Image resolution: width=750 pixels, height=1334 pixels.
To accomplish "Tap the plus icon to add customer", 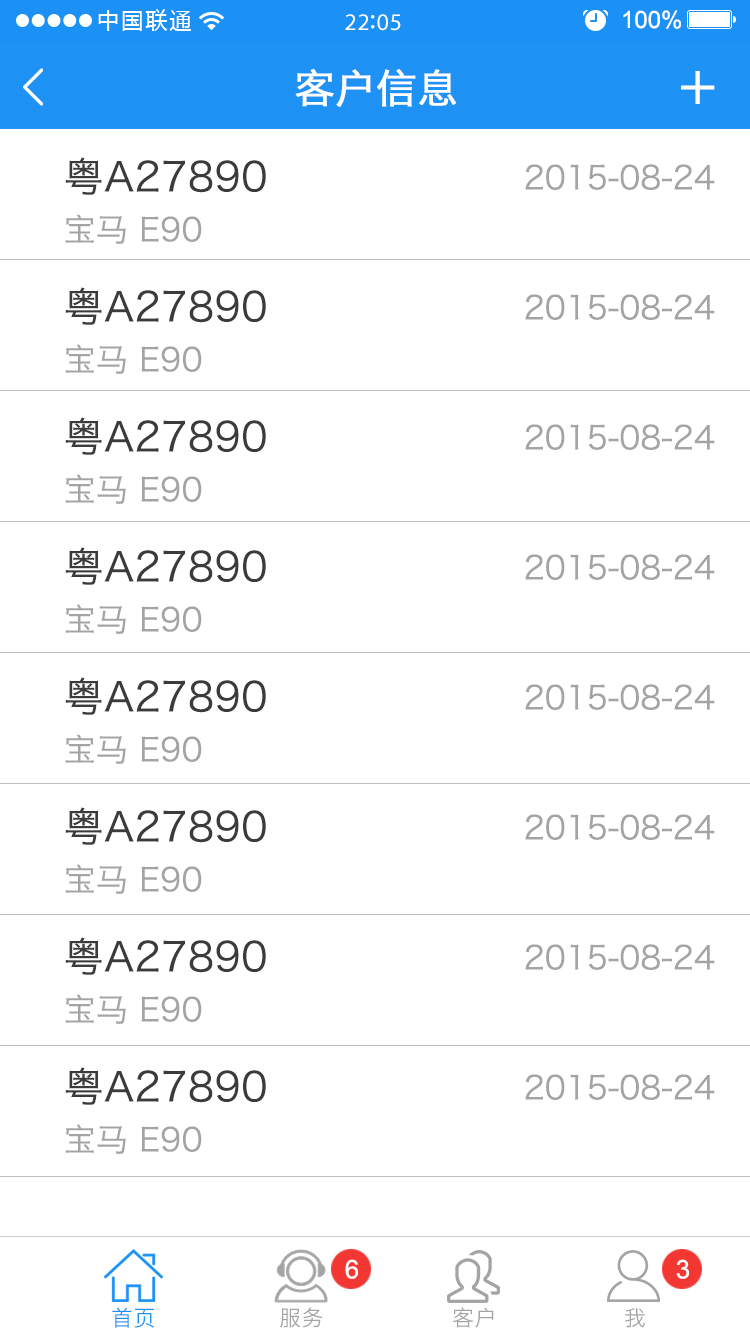I will [697, 88].
